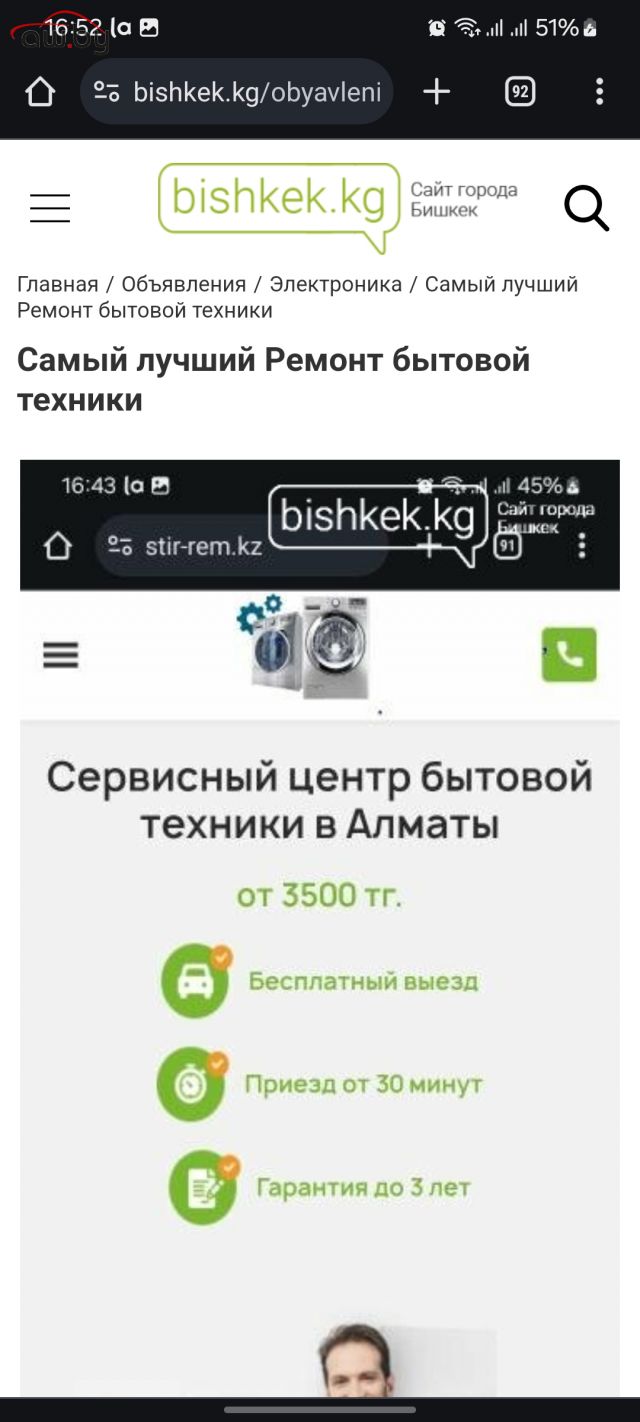Screen dimensions: 640x1422
Task: Open the listing's screenshot image
Action: click(320, 928)
